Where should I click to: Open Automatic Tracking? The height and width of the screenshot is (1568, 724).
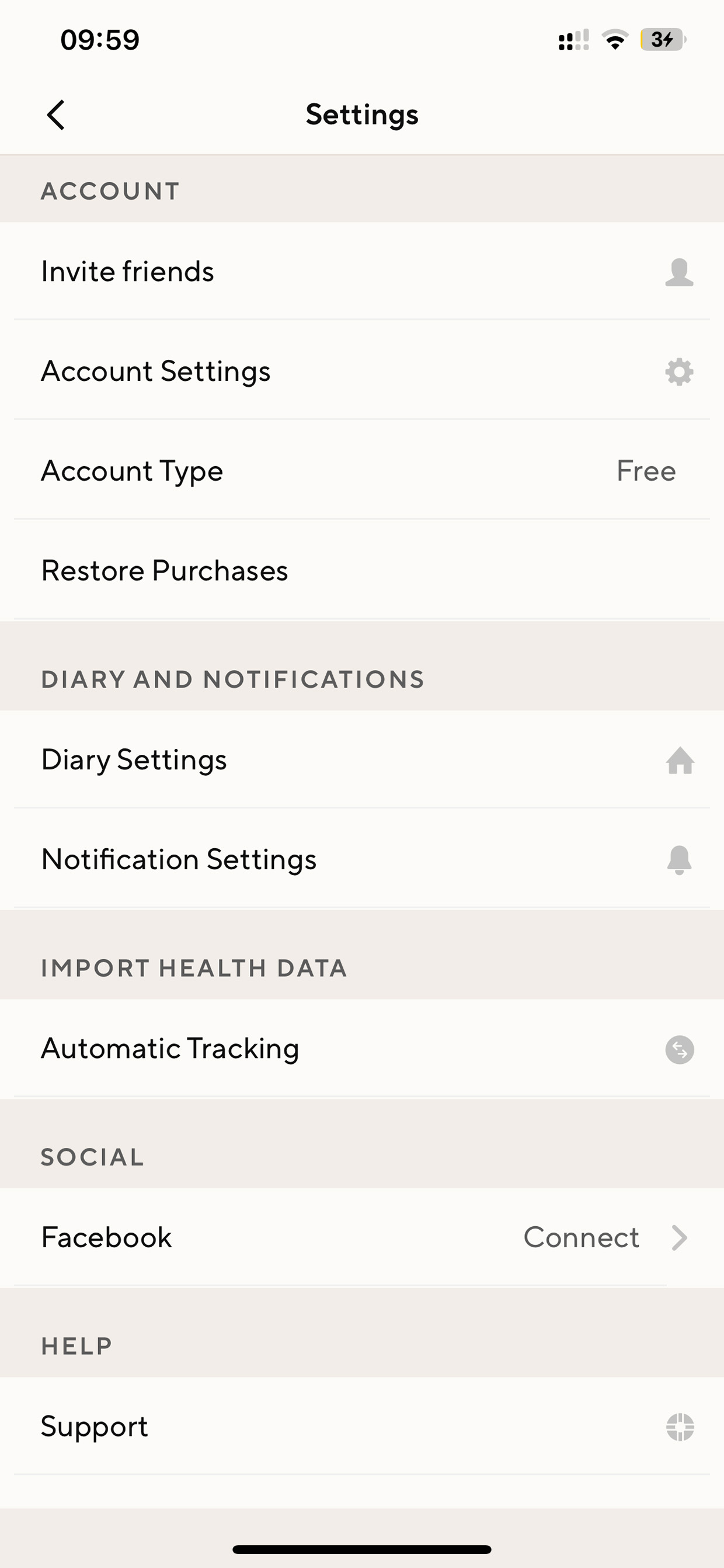coord(362,1049)
